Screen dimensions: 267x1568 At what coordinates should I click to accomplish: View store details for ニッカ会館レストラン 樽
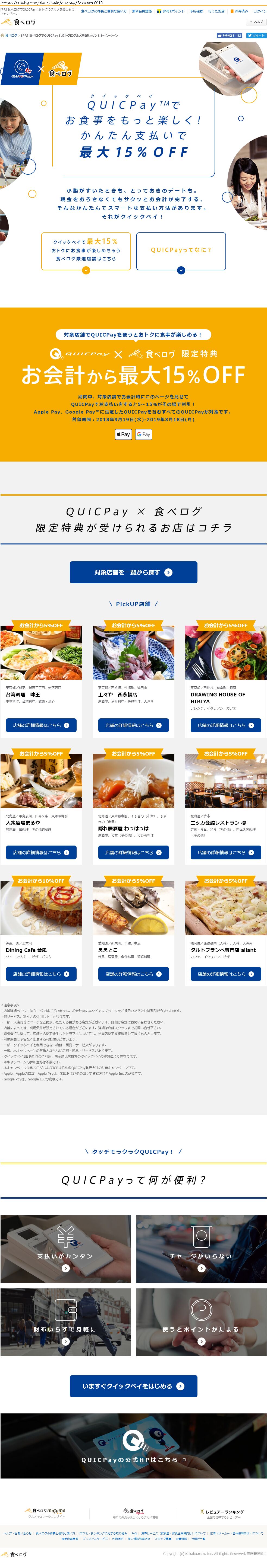[x=225, y=852]
